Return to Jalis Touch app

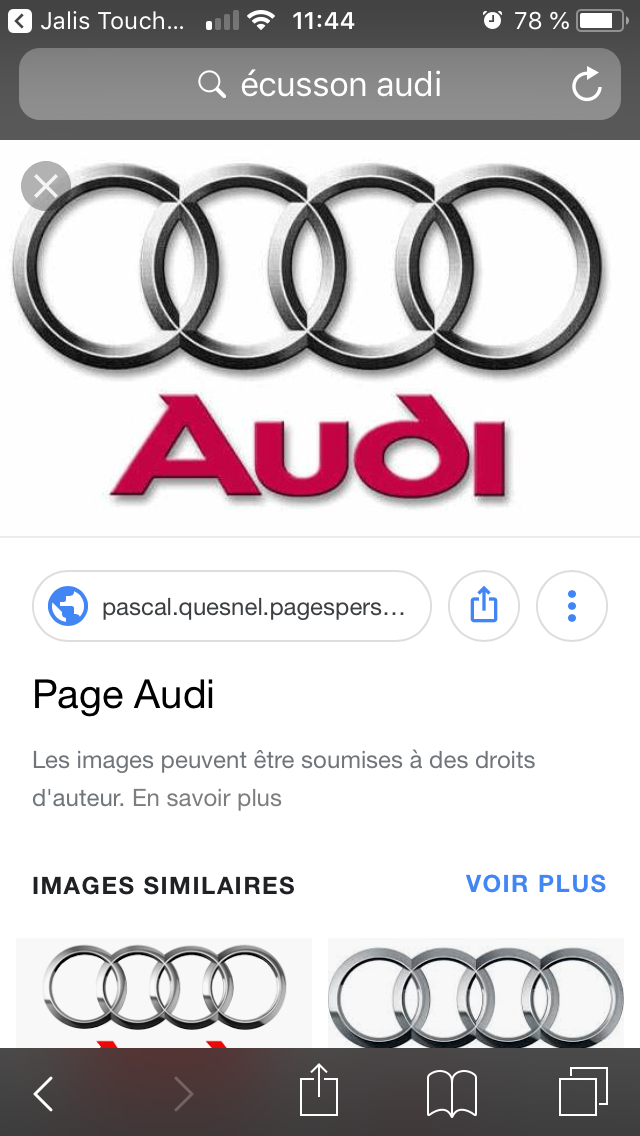click(100, 20)
